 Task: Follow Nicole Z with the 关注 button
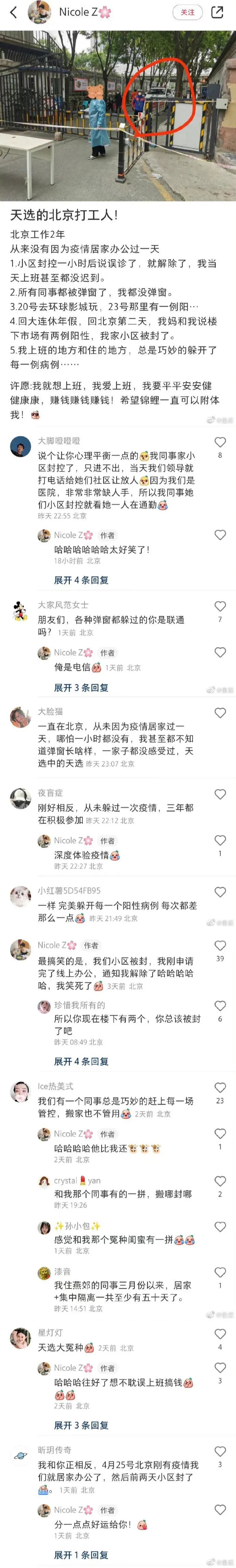click(x=187, y=12)
